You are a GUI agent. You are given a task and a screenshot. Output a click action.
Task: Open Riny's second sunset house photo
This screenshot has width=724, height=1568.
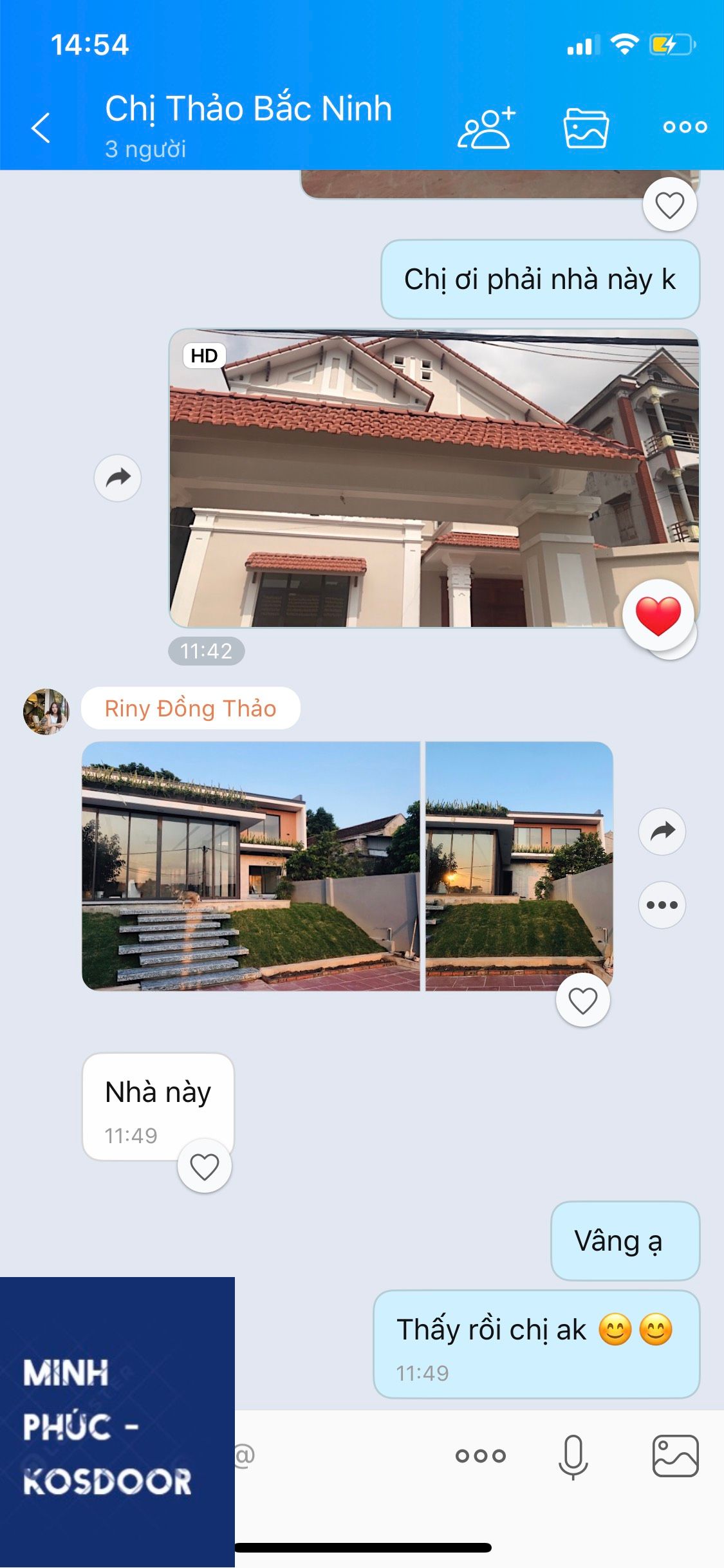click(519, 866)
